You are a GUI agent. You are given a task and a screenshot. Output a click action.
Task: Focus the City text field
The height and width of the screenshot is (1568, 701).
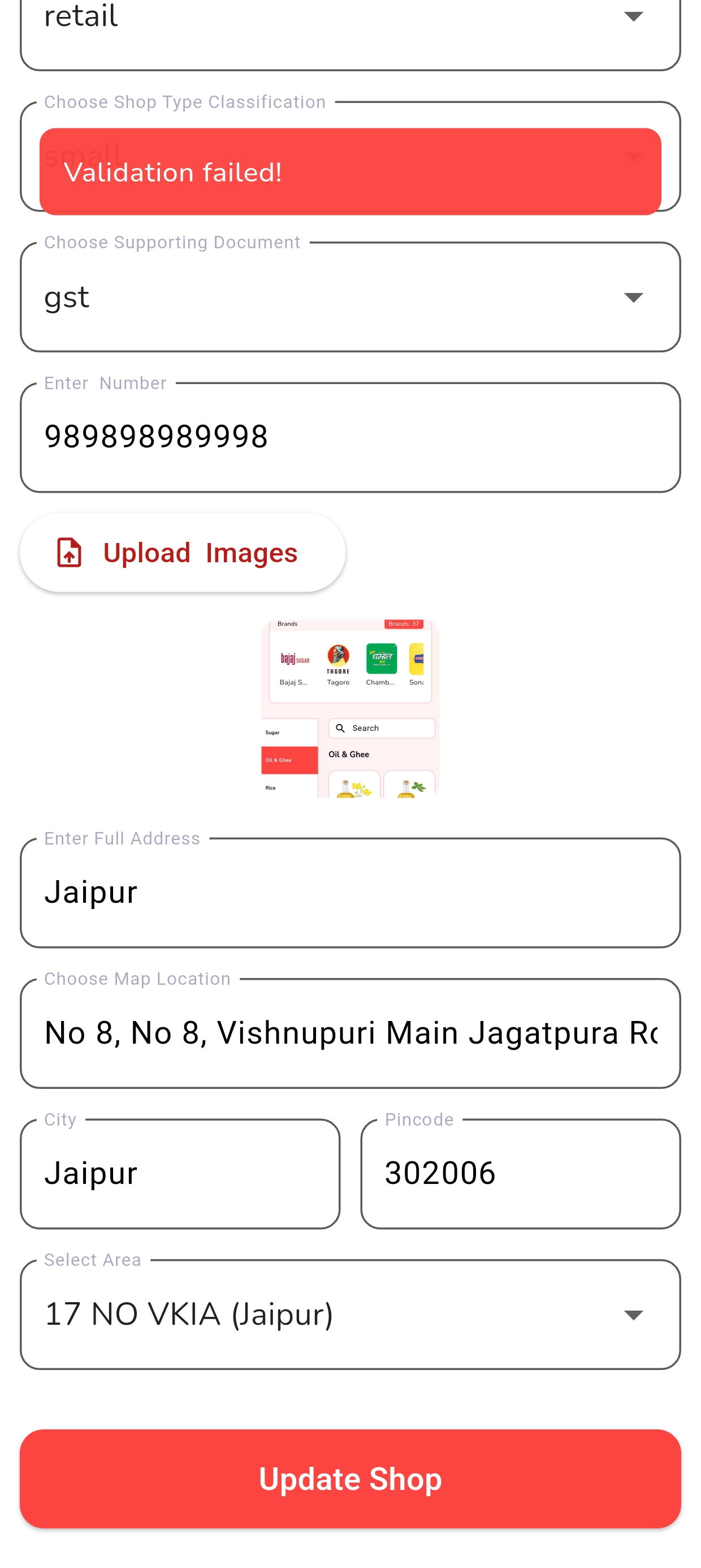click(180, 1174)
